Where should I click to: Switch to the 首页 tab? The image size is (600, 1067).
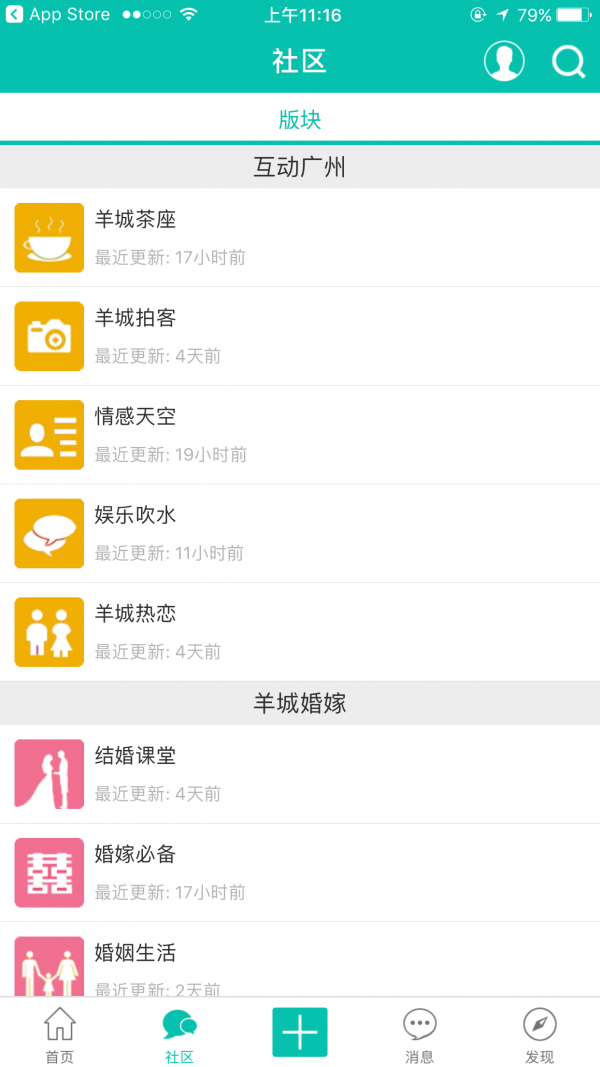click(x=60, y=1035)
